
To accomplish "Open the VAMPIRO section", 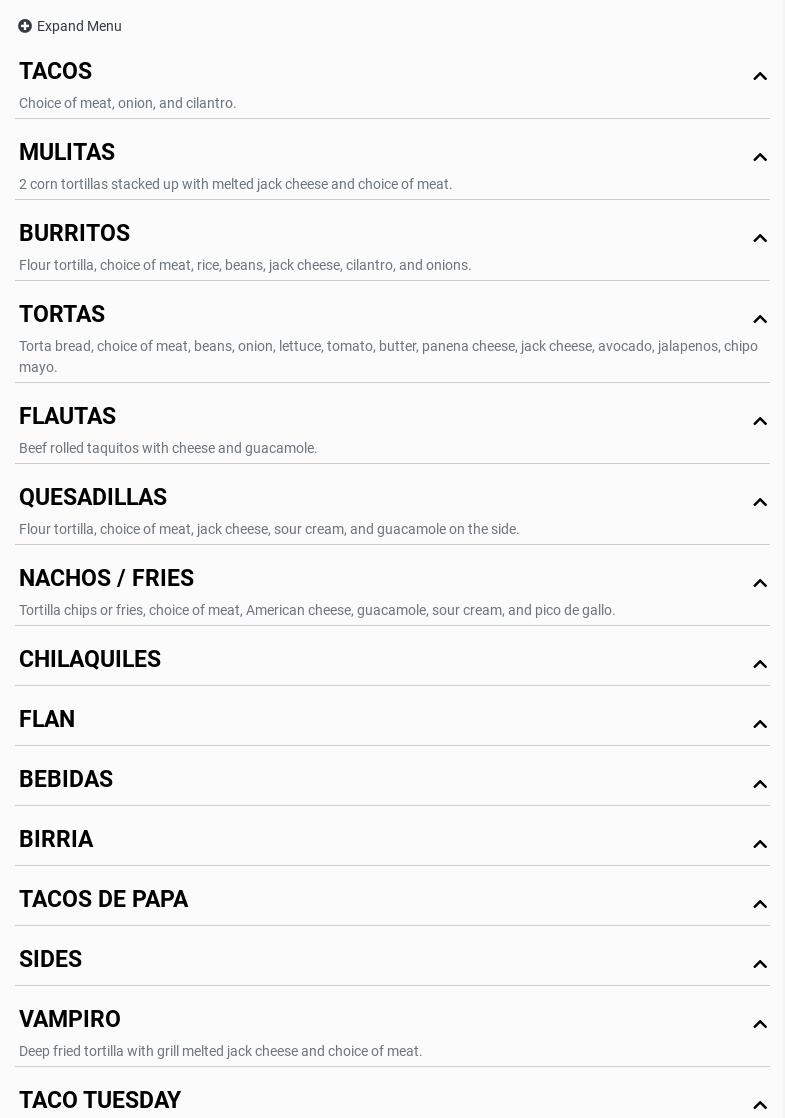I will tap(759, 1024).
